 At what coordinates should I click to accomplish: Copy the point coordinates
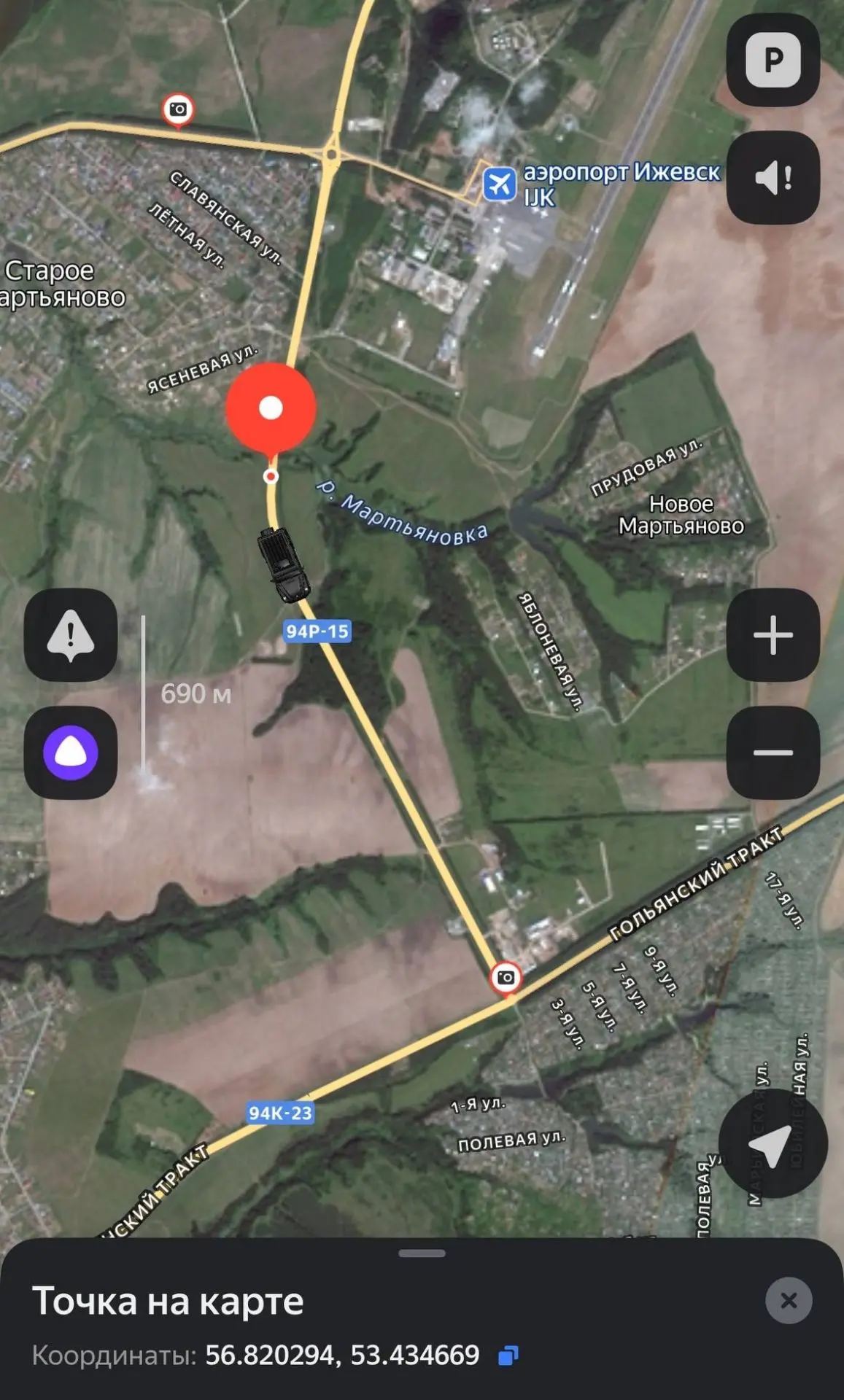[508, 1356]
